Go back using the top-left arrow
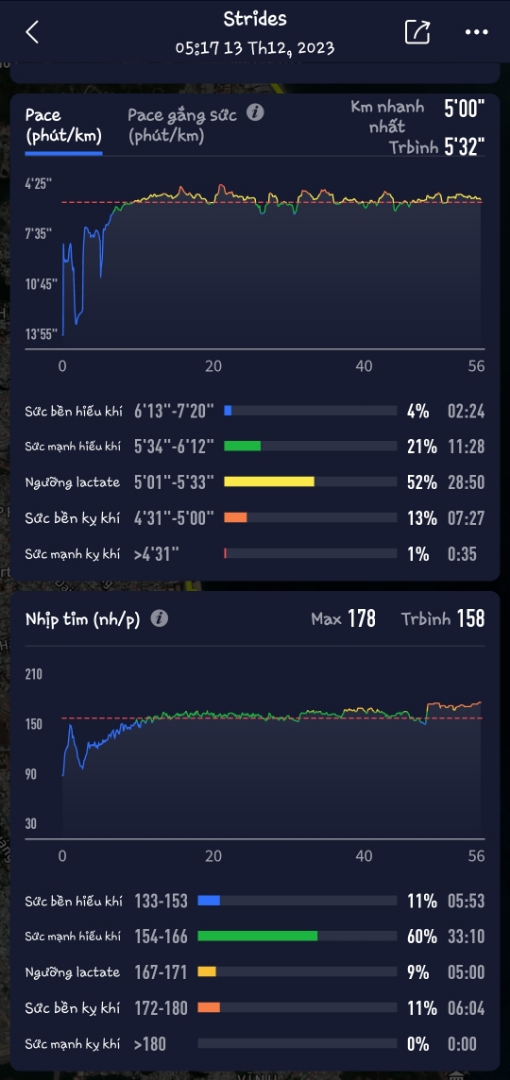 point(32,32)
